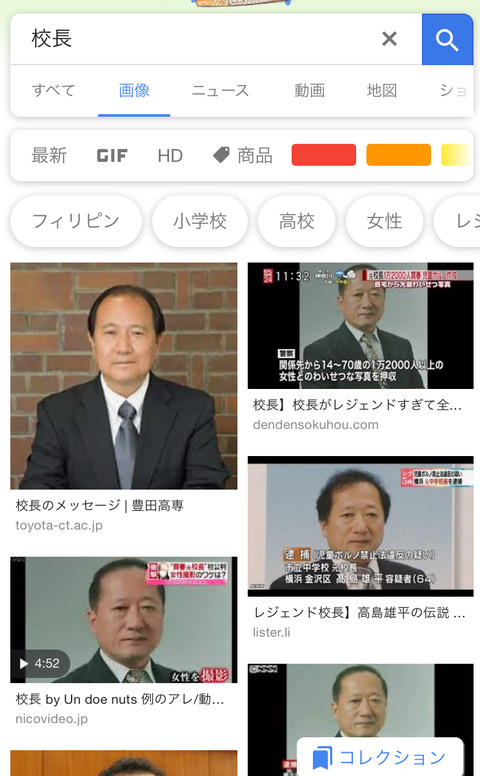Refine search with the 高校 chip
The width and height of the screenshot is (480, 776).
point(296,221)
